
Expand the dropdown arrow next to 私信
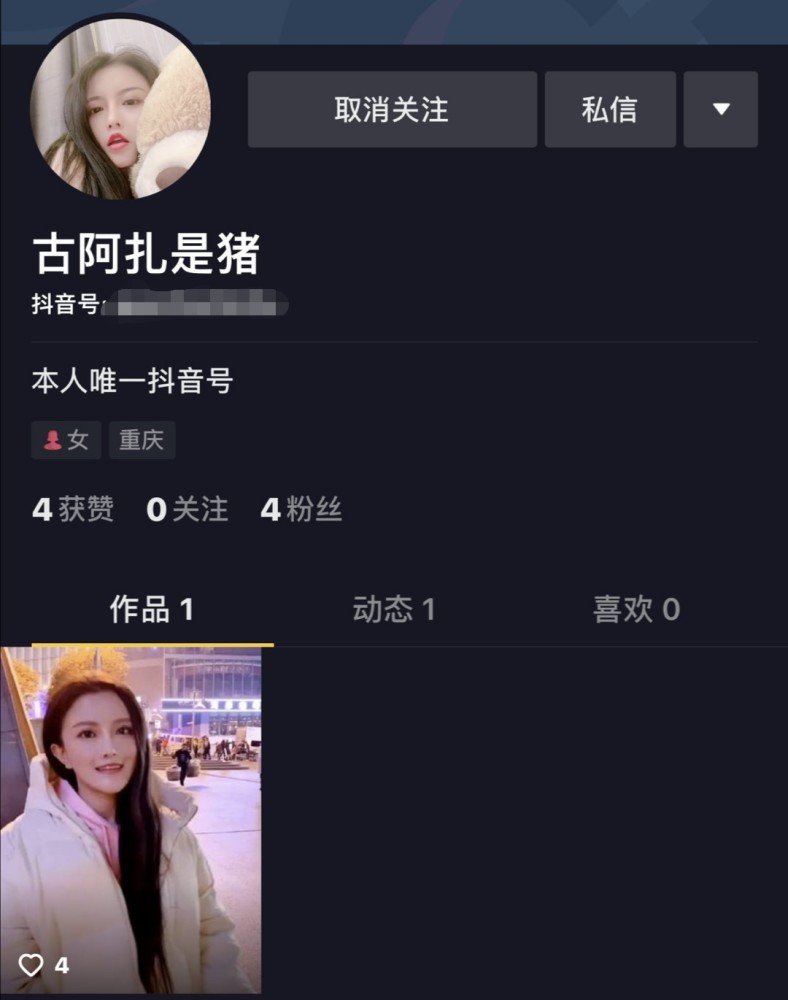point(720,110)
